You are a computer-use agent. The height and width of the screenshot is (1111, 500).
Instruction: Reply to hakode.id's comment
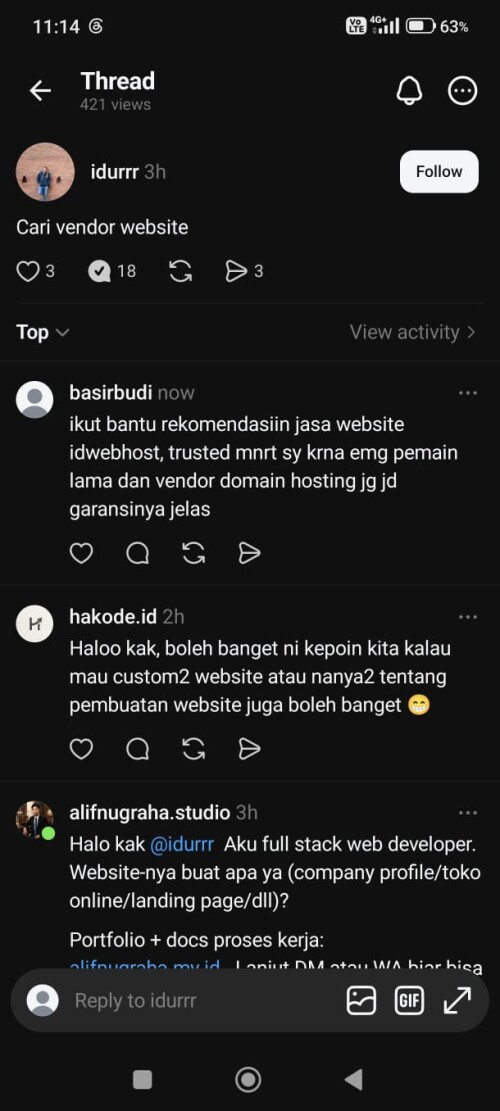click(x=137, y=749)
